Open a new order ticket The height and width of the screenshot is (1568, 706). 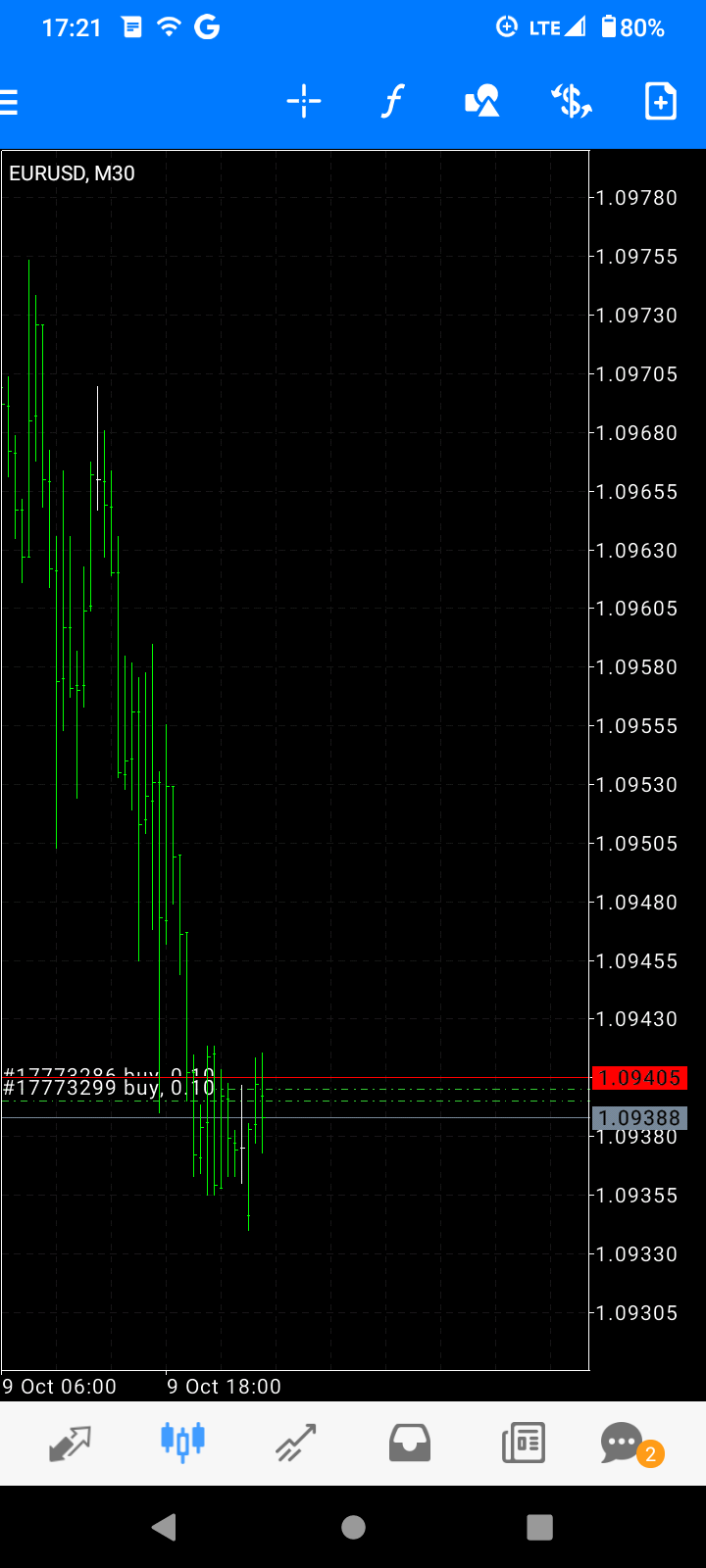tap(660, 101)
